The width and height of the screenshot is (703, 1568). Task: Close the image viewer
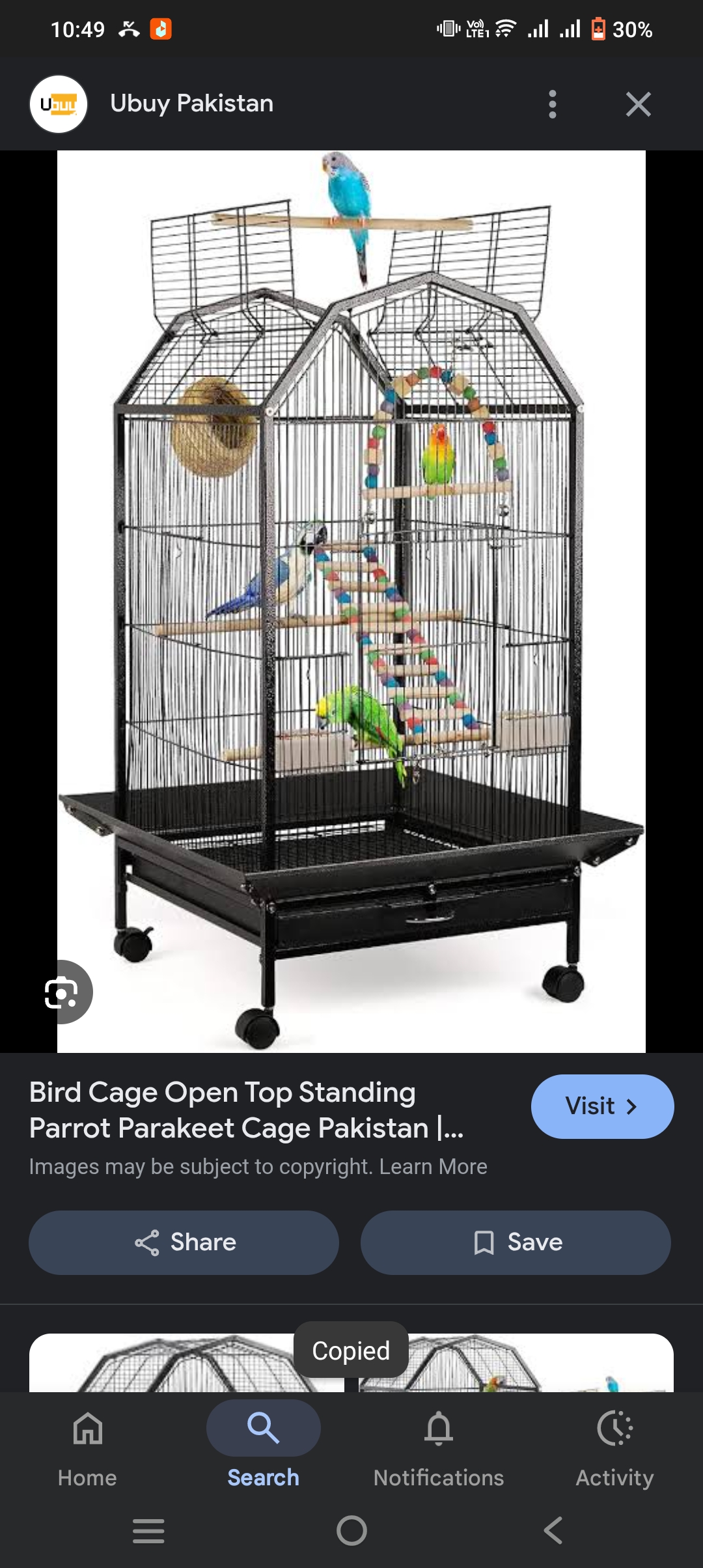(x=638, y=104)
